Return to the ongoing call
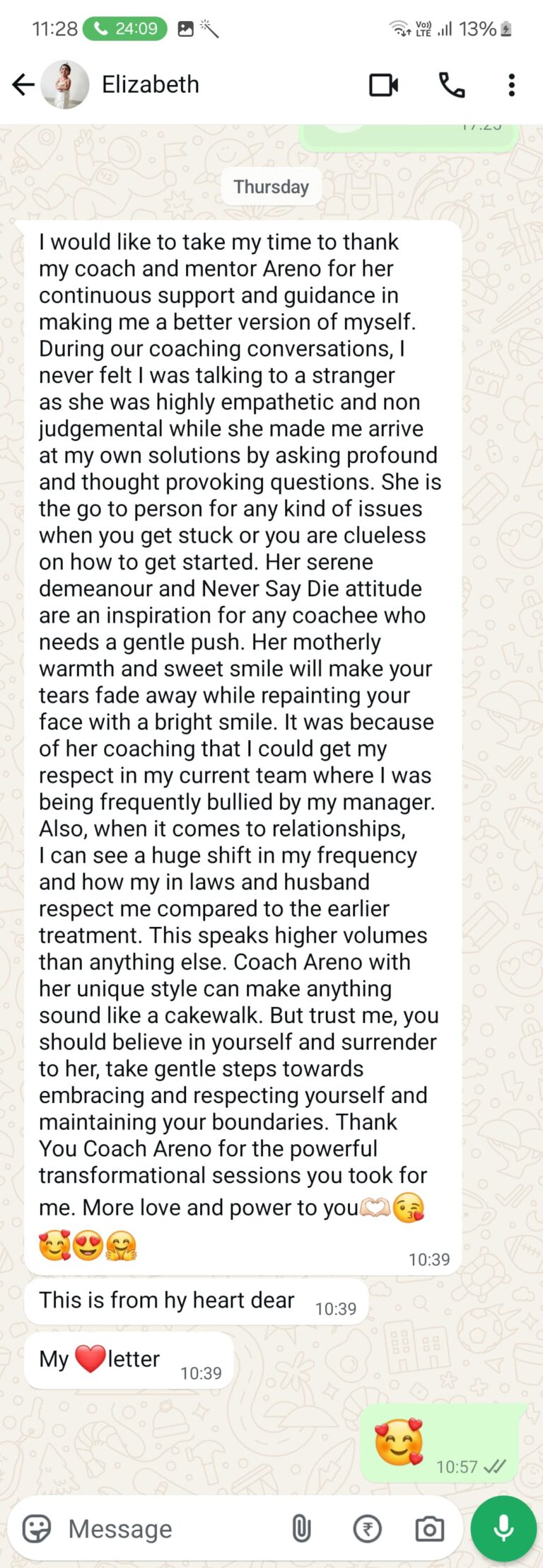 [125, 29]
